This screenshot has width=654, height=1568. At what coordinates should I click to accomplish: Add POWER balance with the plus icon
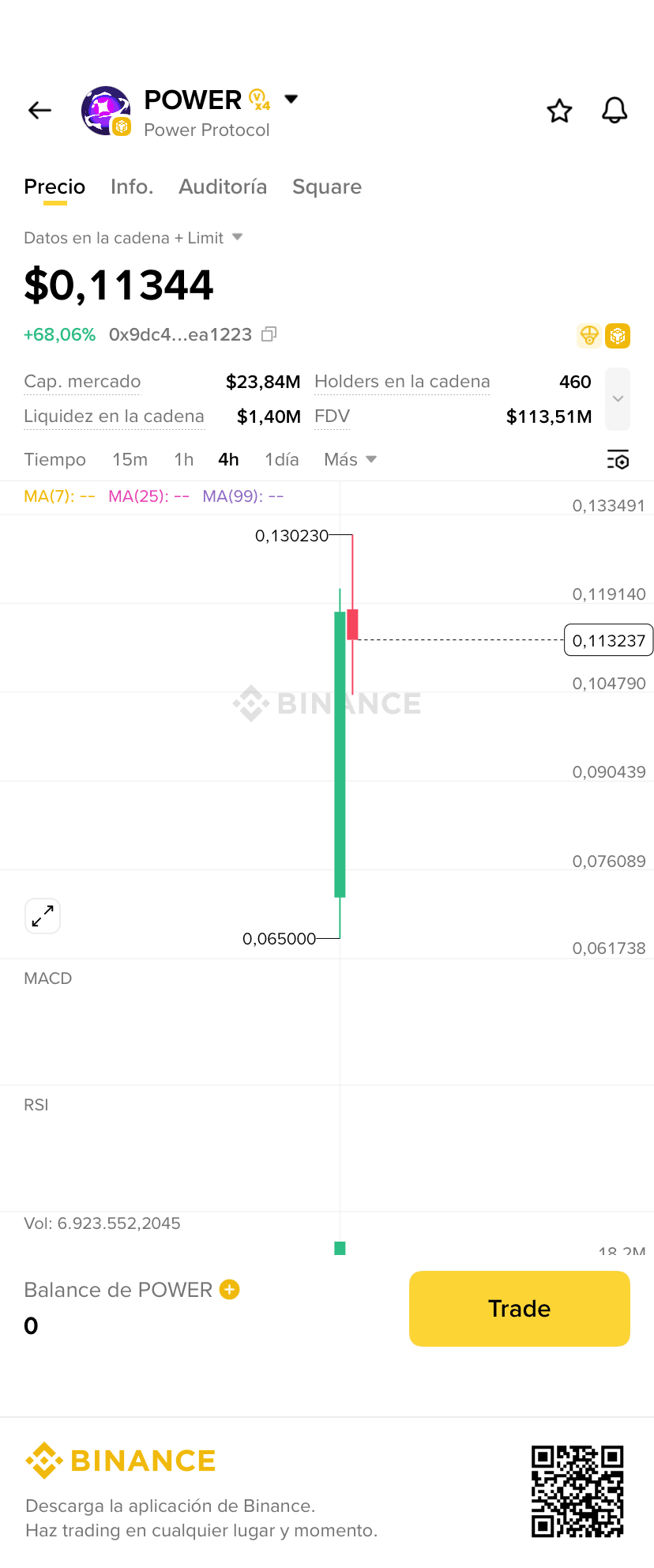[x=230, y=1290]
